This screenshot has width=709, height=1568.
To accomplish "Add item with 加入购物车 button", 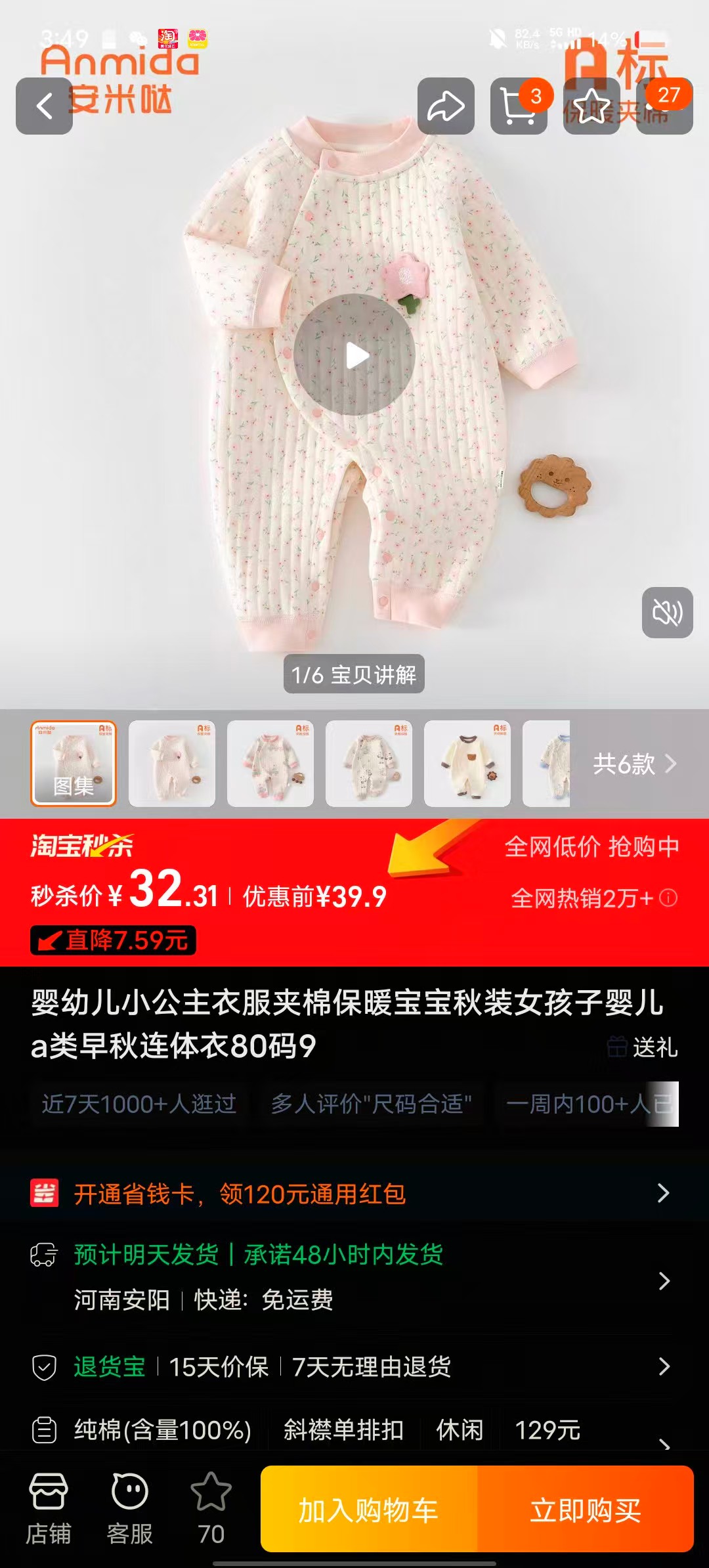I will pos(369,1510).
